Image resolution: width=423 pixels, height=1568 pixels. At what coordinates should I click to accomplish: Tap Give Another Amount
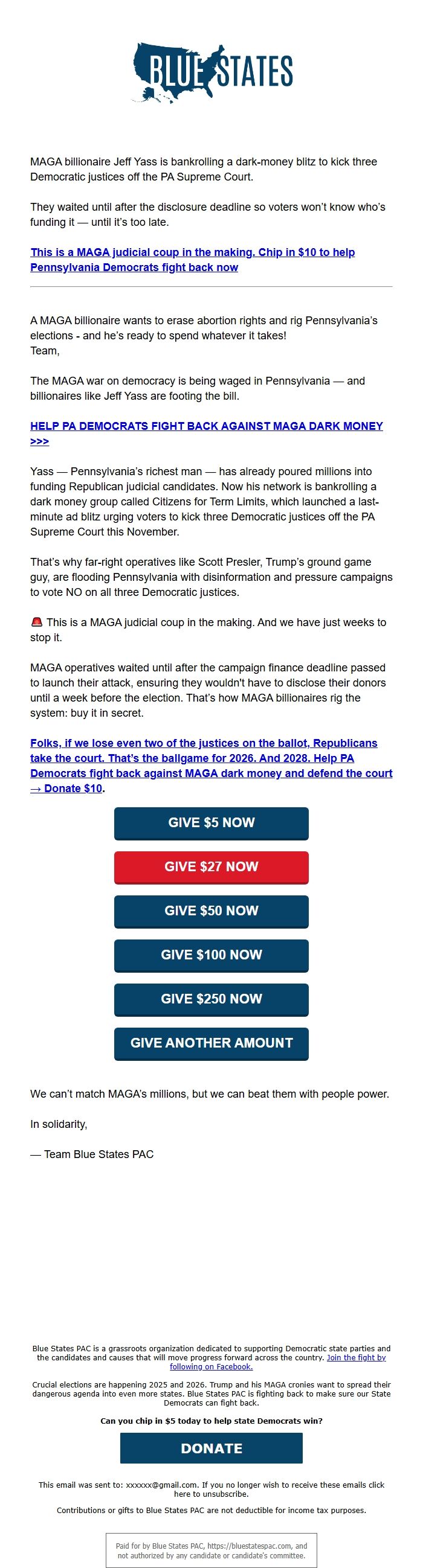click(211, 1043)
